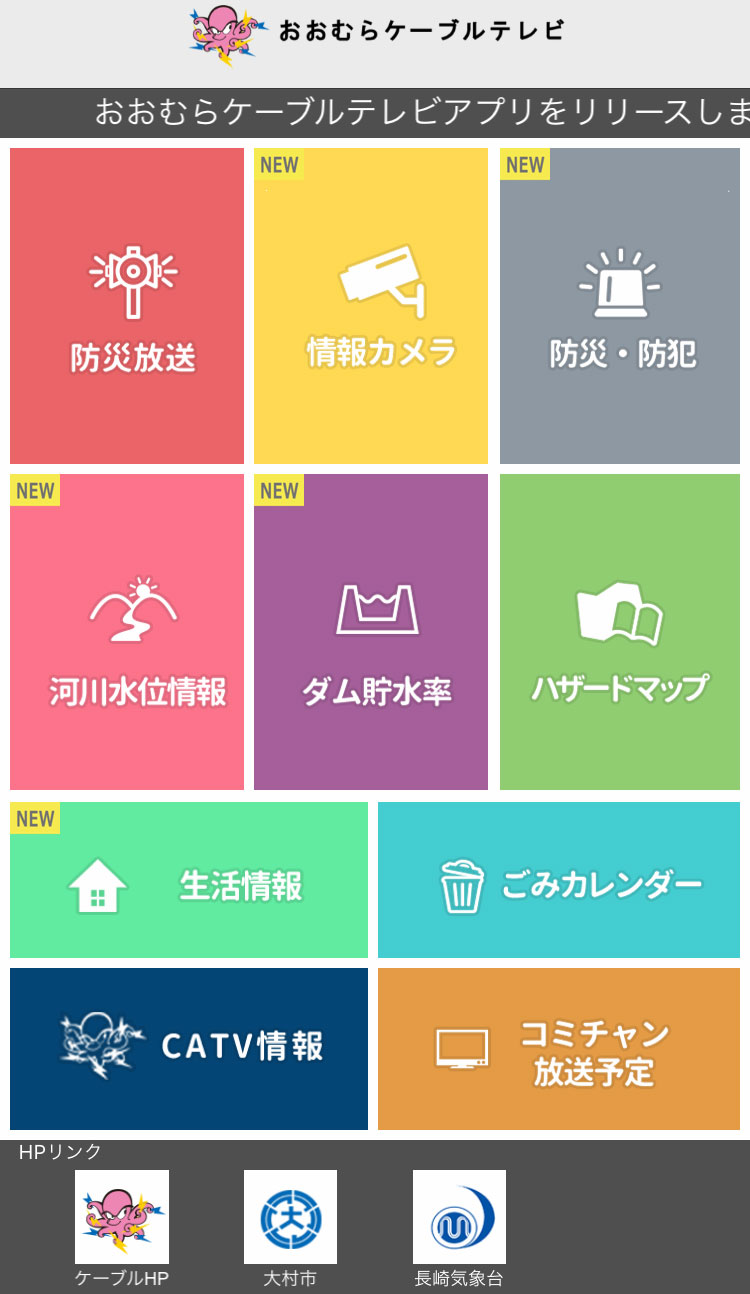This screenshot has width=750, height=1294.
Task: Tap the CATV情報 tile
Action: (x=189, y=1048)
